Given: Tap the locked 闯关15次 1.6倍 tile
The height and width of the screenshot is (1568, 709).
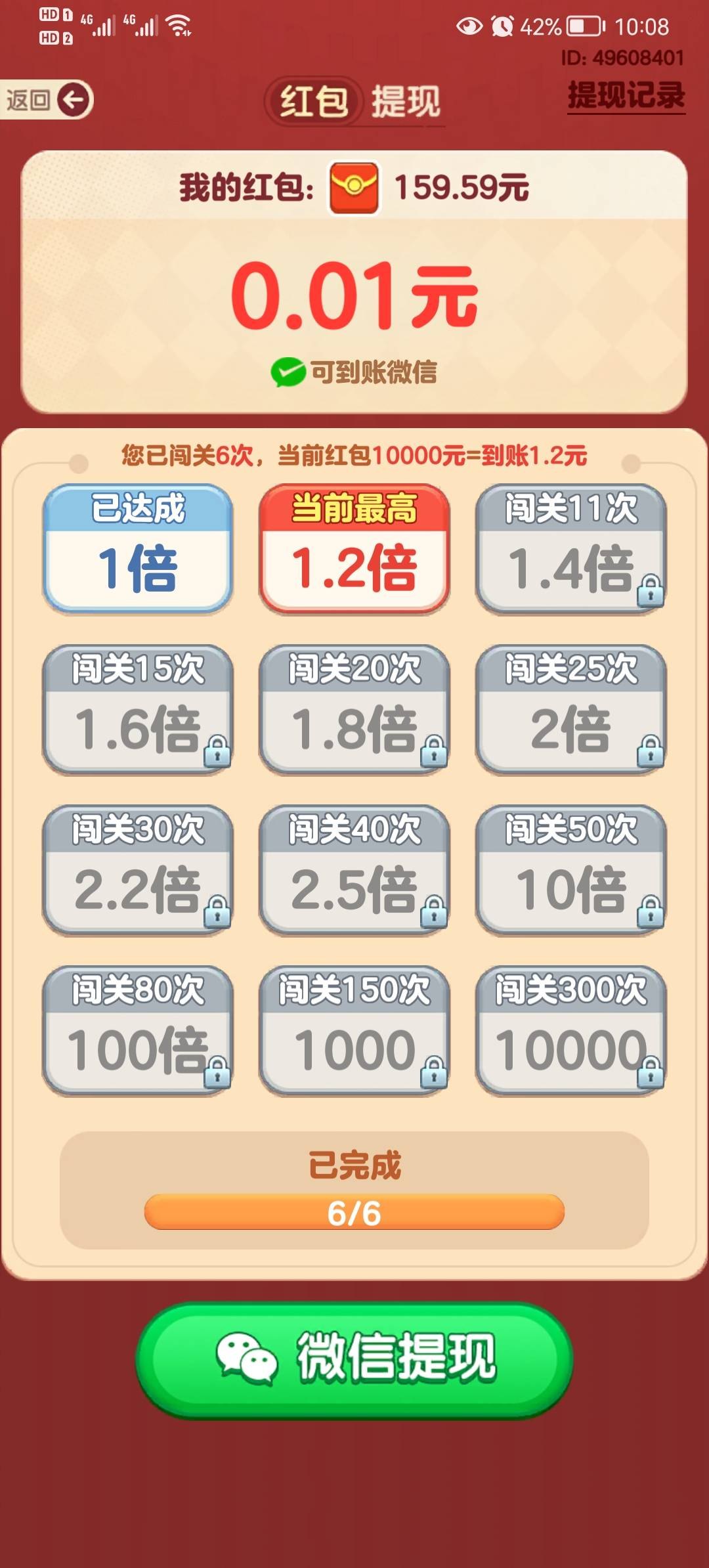Looking at the screenshot, I should click(x=138, y=710).
